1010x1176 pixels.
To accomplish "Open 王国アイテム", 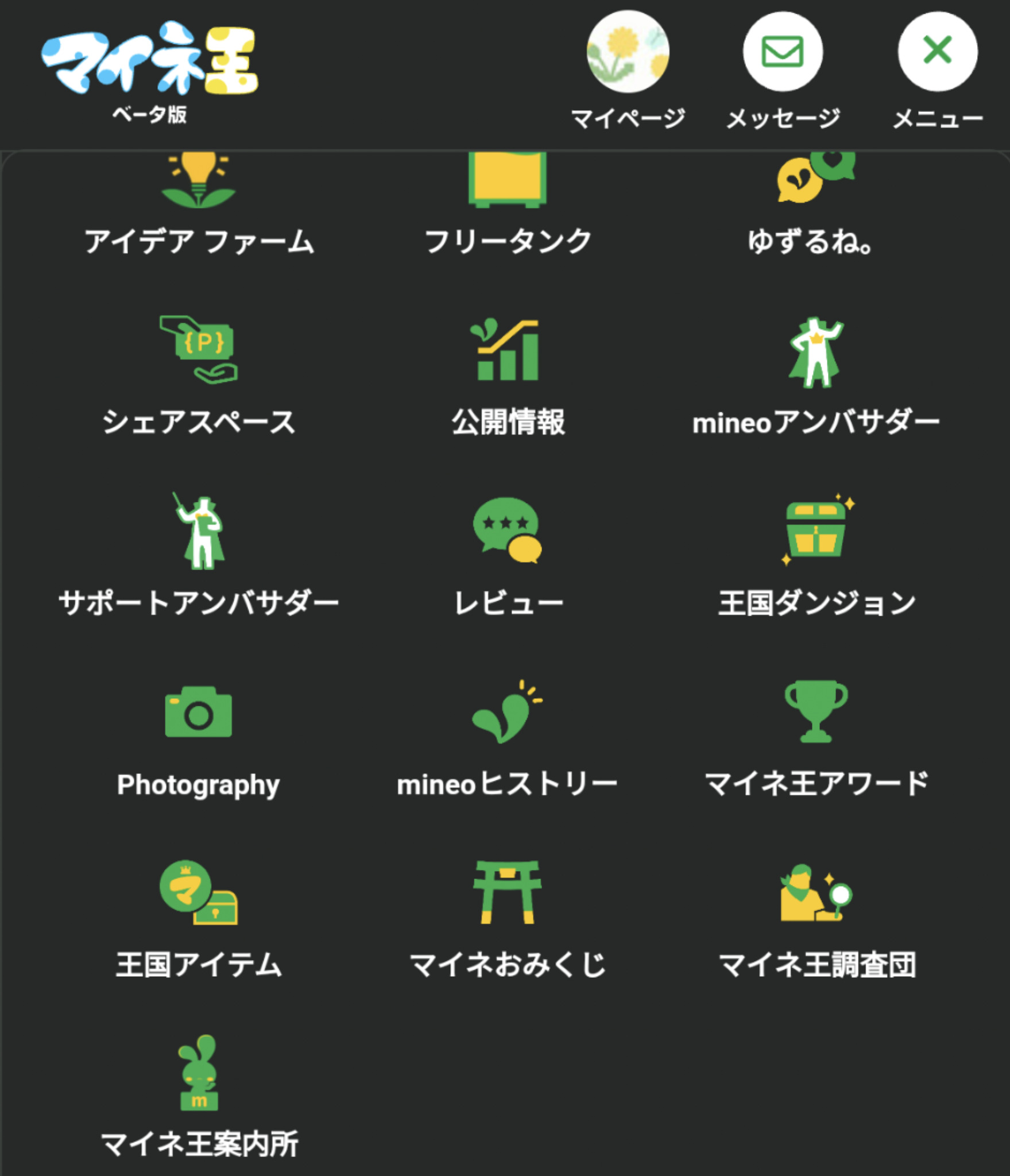I will [x=199, y=919].
